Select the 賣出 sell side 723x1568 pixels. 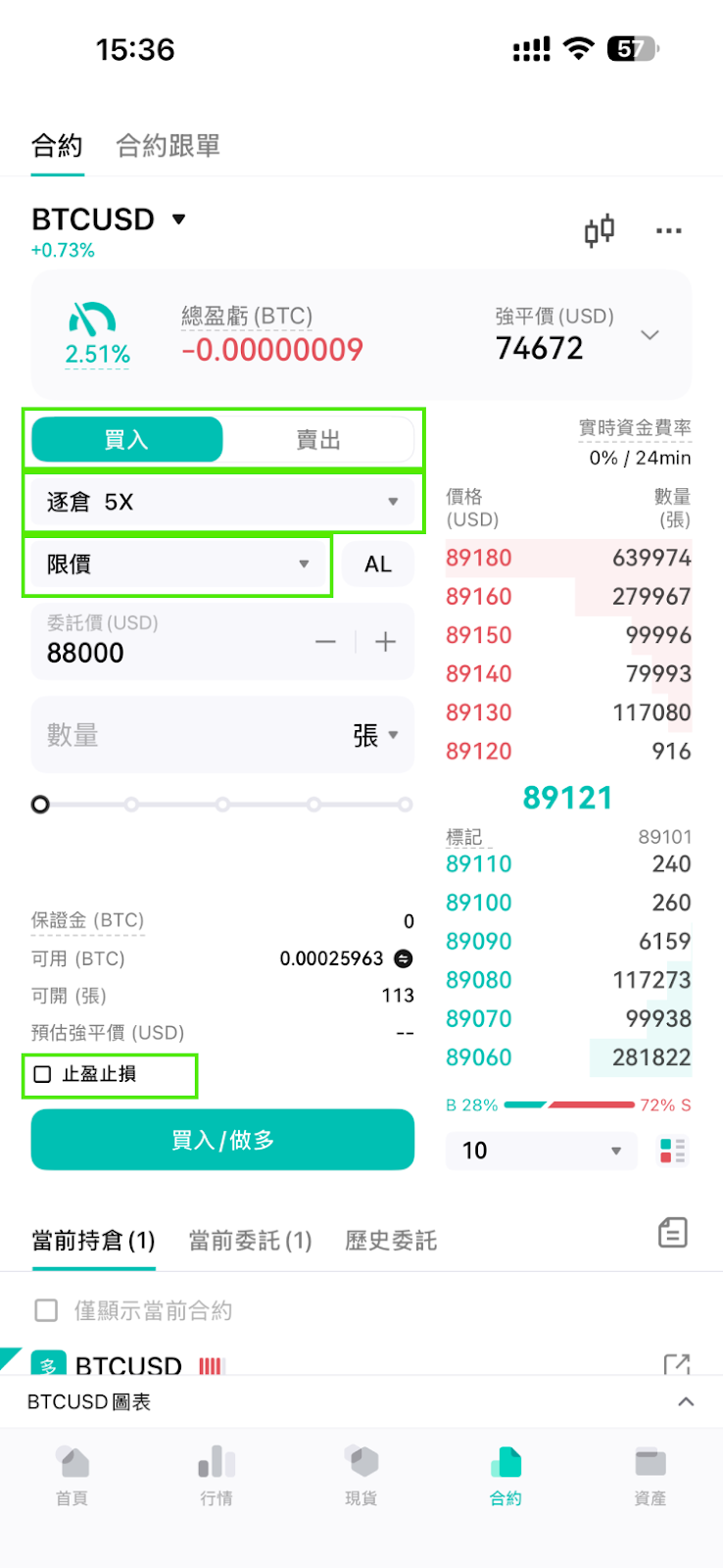318,440
